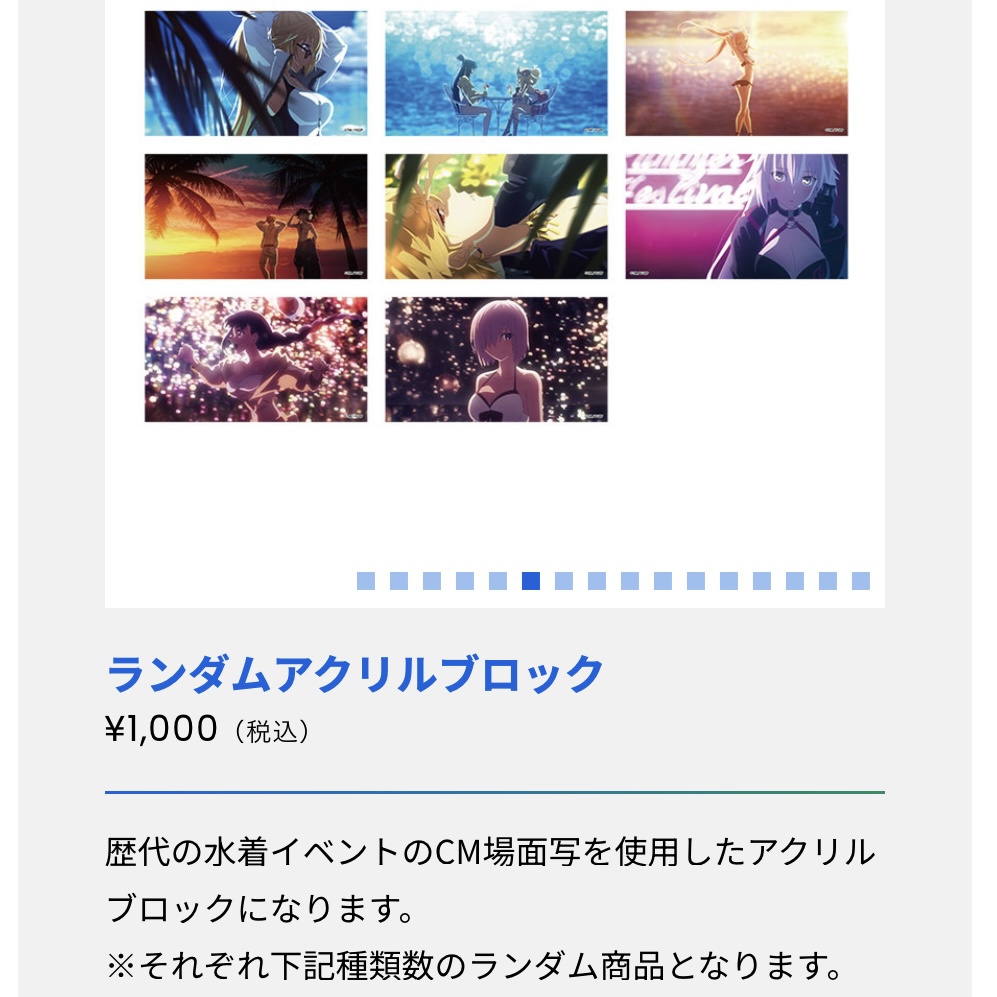Show the fifth slide via indicator dot

coord(498,581)
